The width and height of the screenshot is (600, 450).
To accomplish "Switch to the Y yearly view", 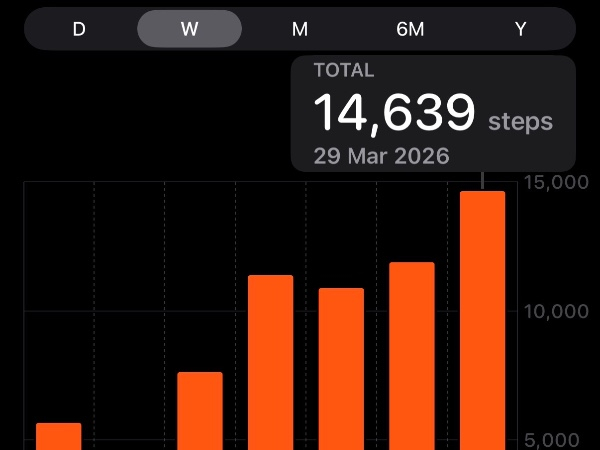I will (520, 29).
